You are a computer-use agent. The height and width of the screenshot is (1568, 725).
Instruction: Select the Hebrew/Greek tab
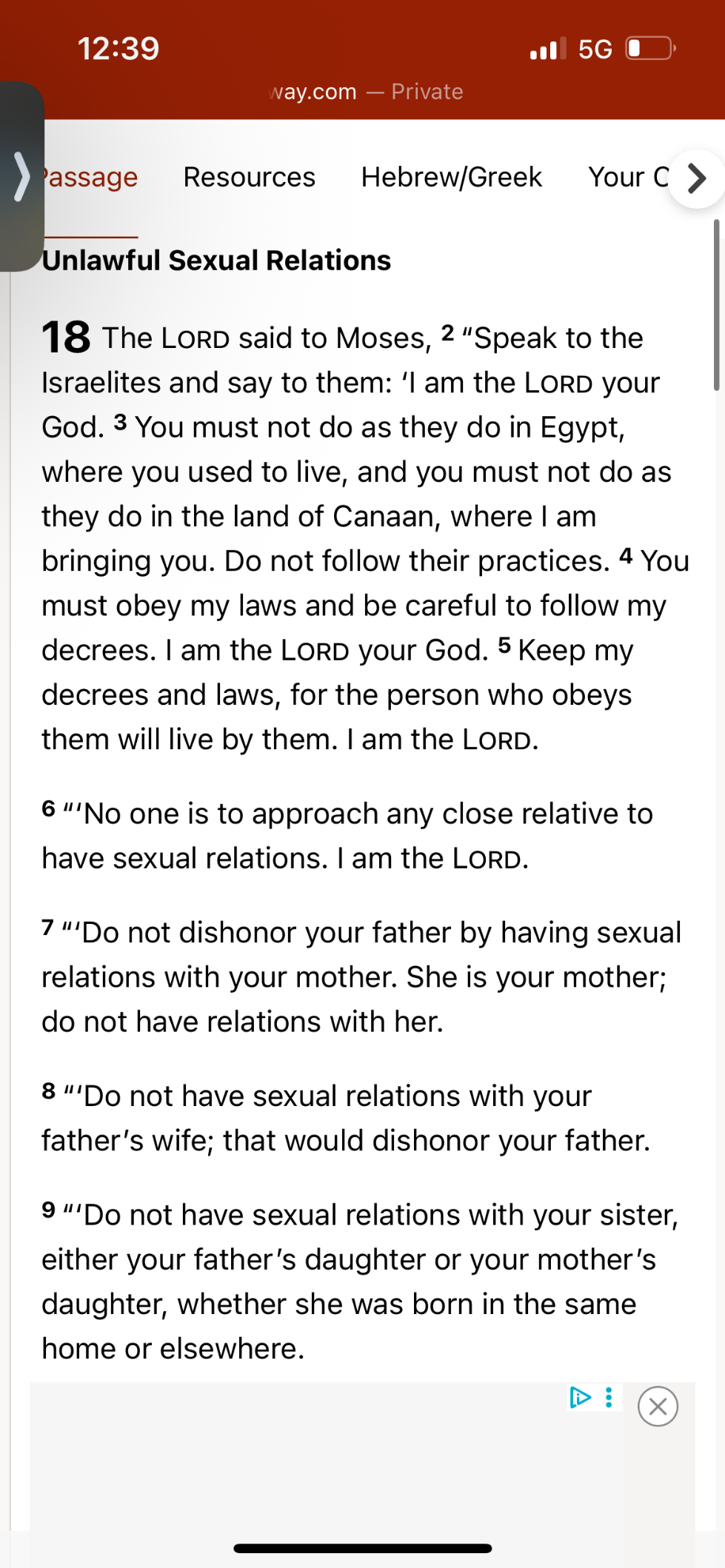click(x=451, y=178)
